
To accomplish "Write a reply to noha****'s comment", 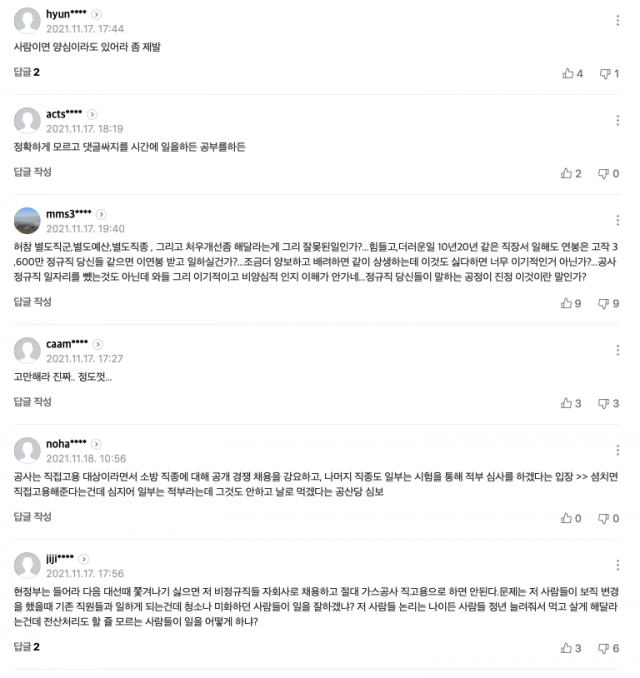I will point(32,517).
